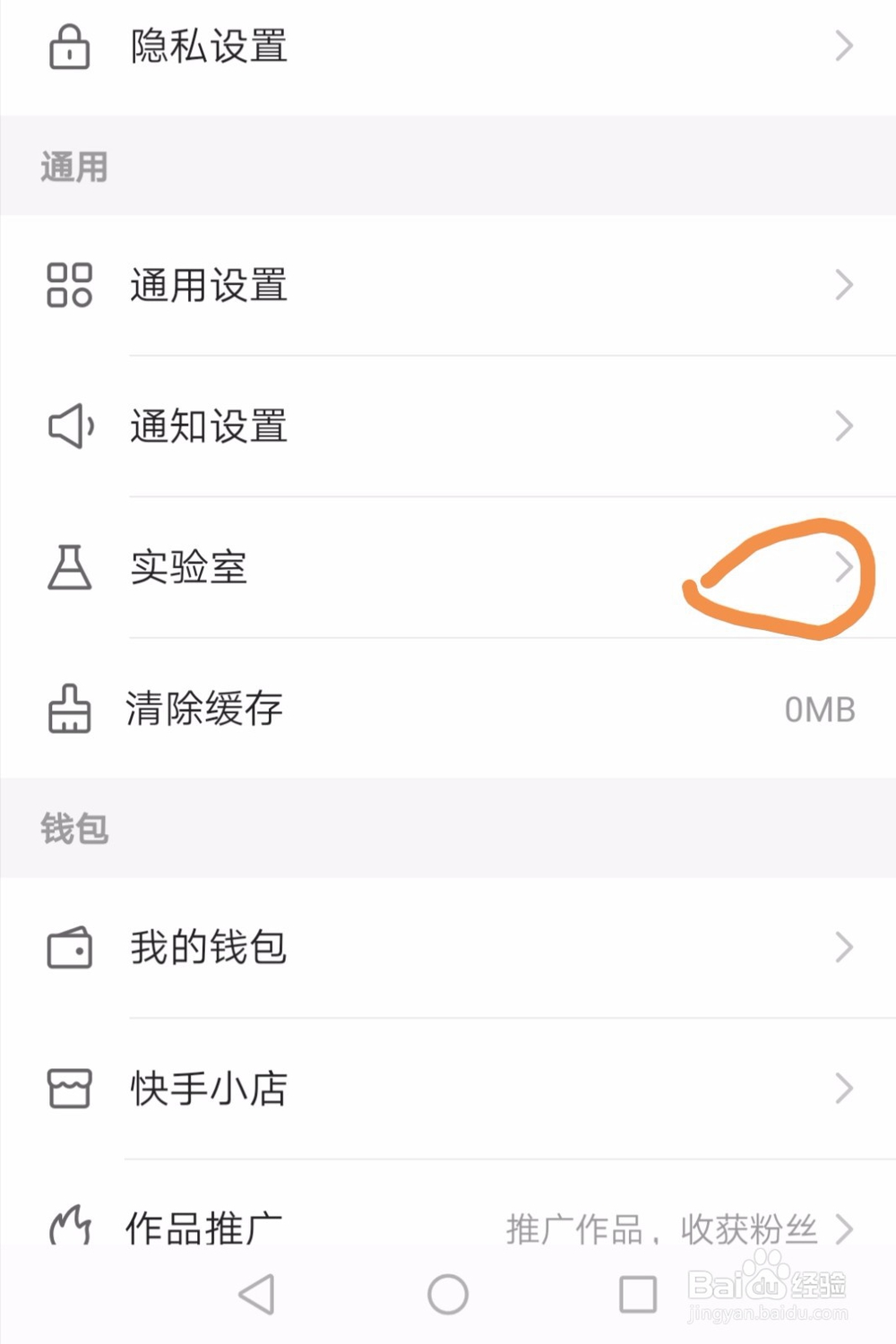Clear cache by tapping 清除缓存
The width and height of the screenshot is (896, 1344).
coord(203,709)
